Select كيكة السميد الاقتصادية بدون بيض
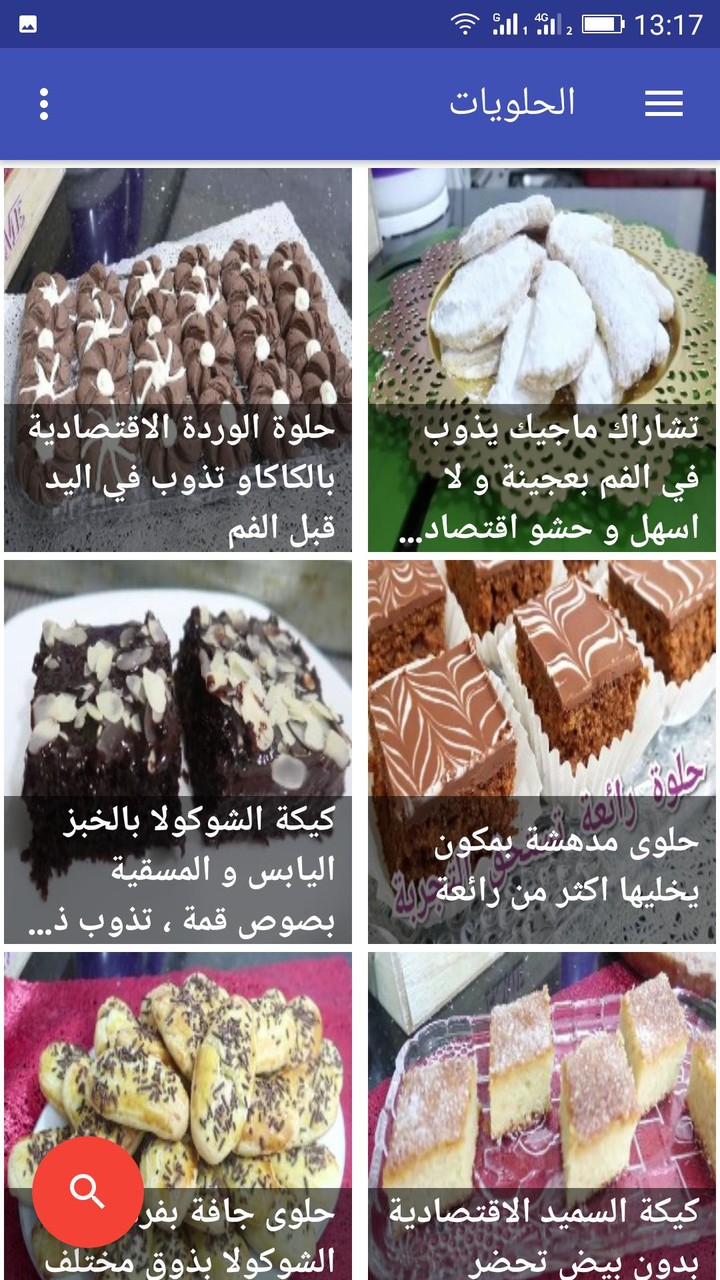720x1280 pixels. [x=542, y=1115]
